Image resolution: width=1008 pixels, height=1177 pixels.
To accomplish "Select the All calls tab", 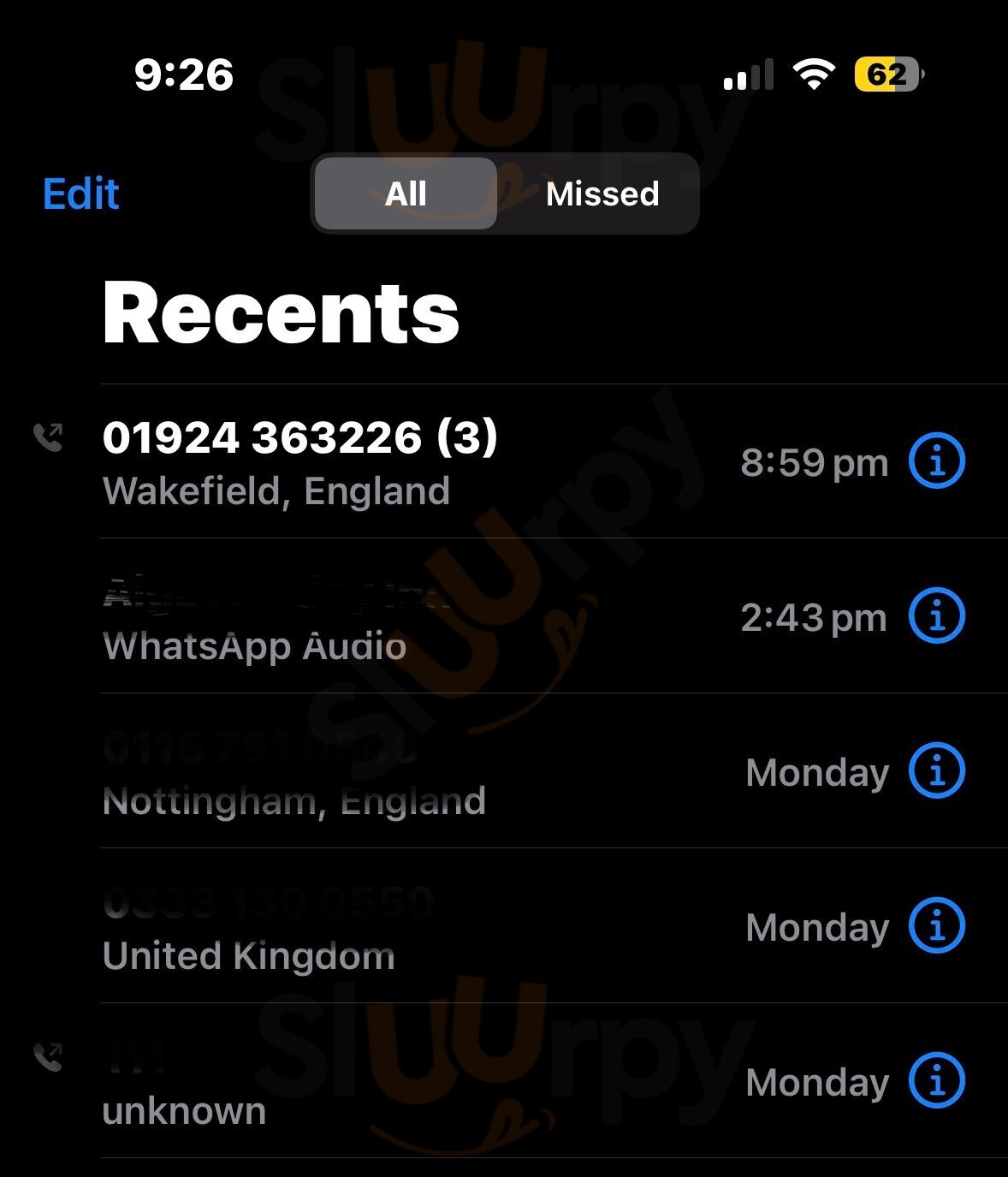I will coord(406,194).
